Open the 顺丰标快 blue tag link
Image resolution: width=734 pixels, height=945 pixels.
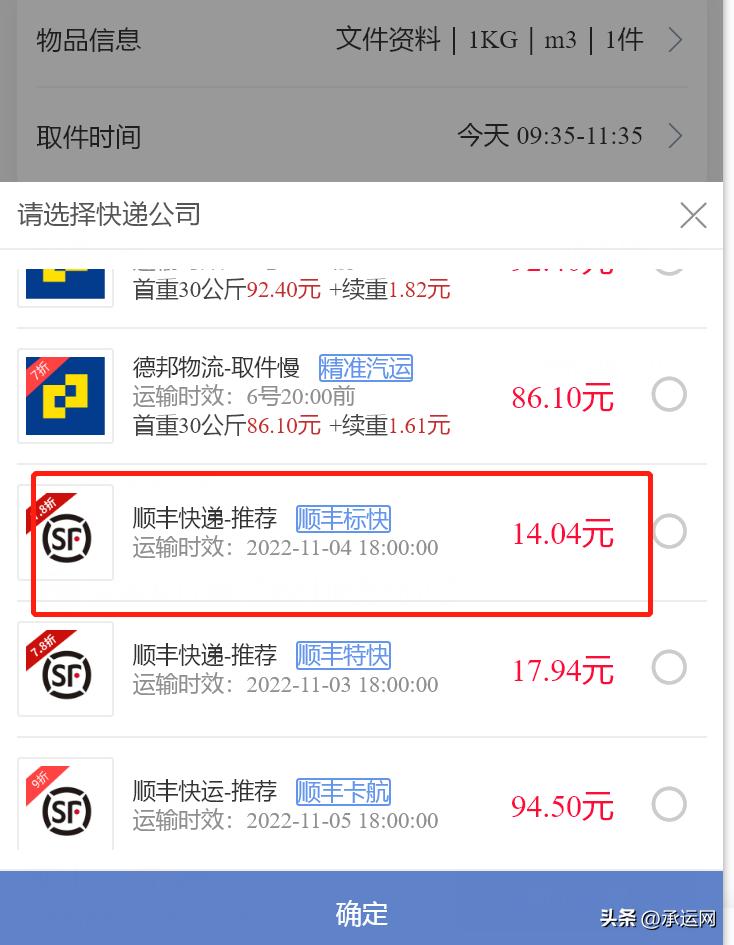point(342,517)
